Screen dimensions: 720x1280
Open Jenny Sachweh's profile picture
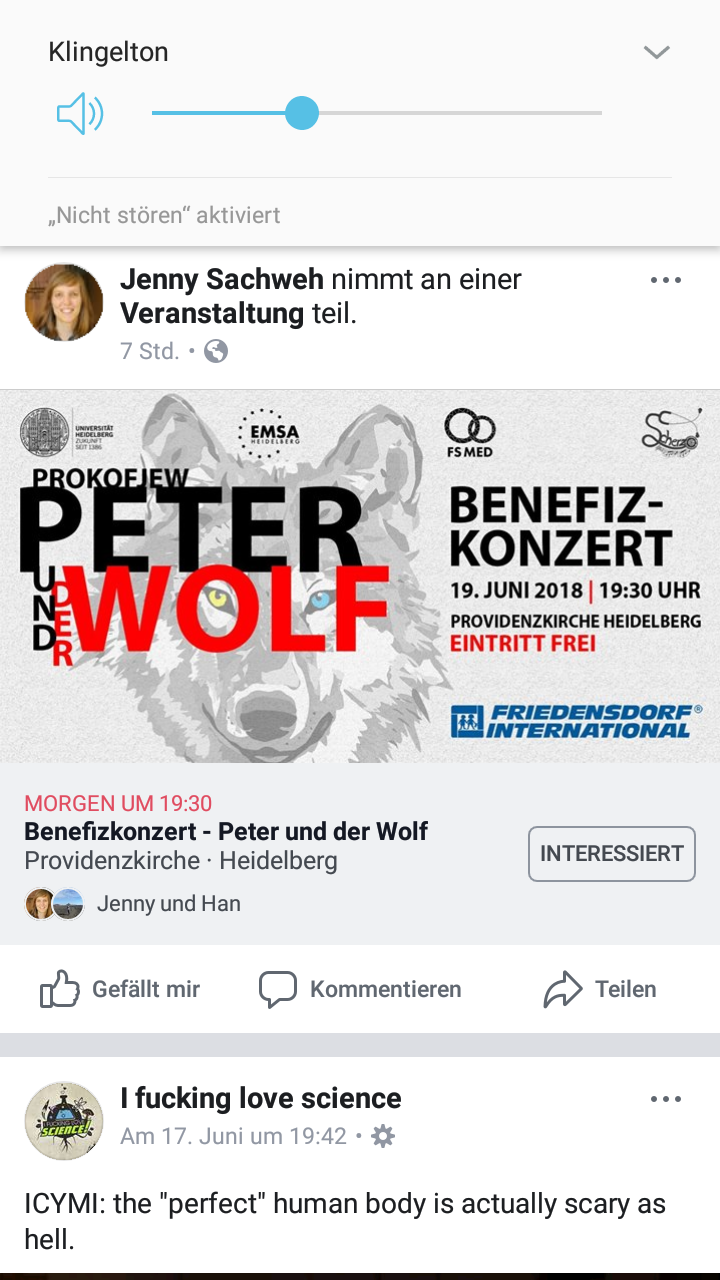[64, 303]
